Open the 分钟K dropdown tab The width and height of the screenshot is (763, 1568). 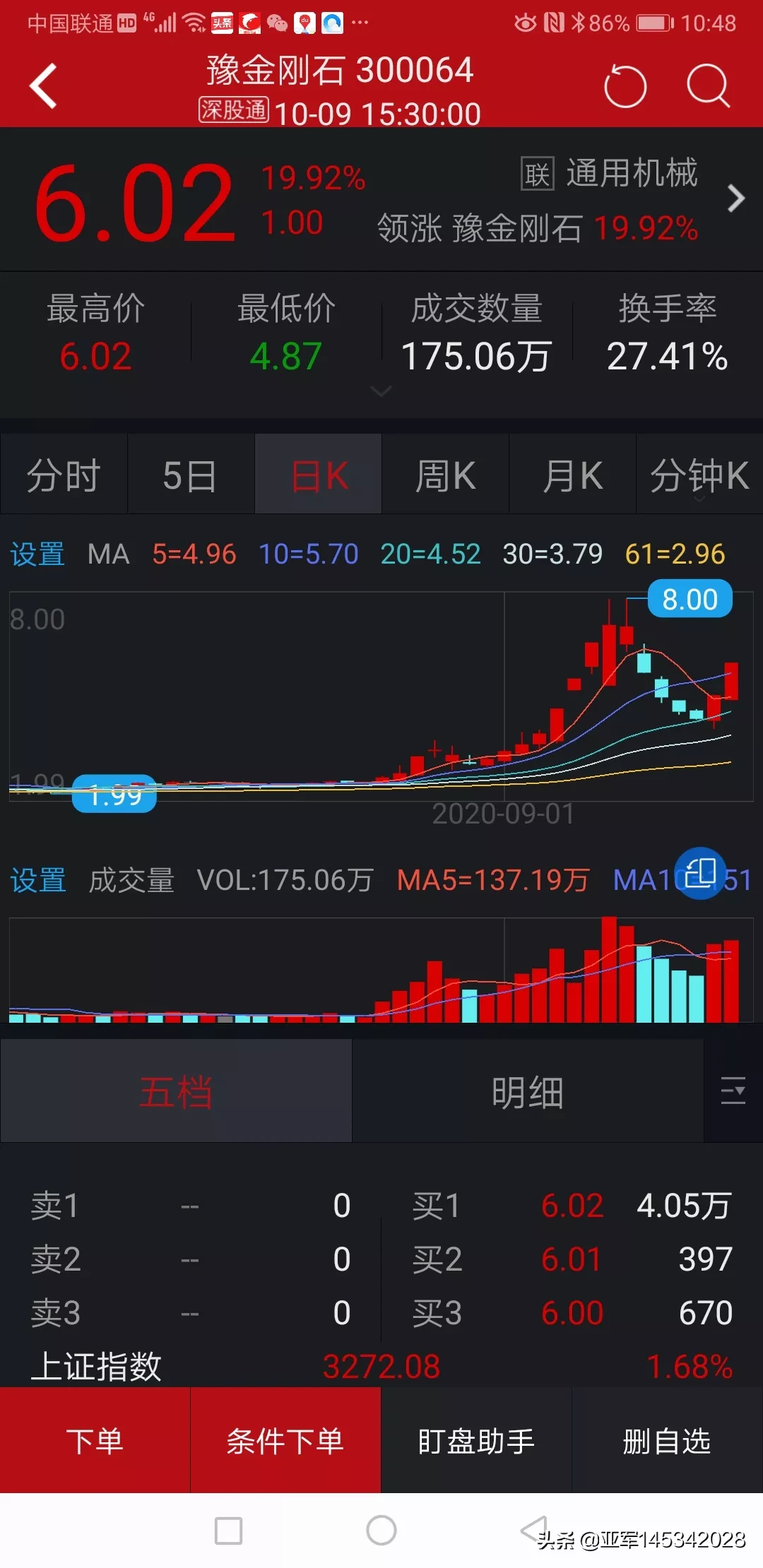[699, 475]
